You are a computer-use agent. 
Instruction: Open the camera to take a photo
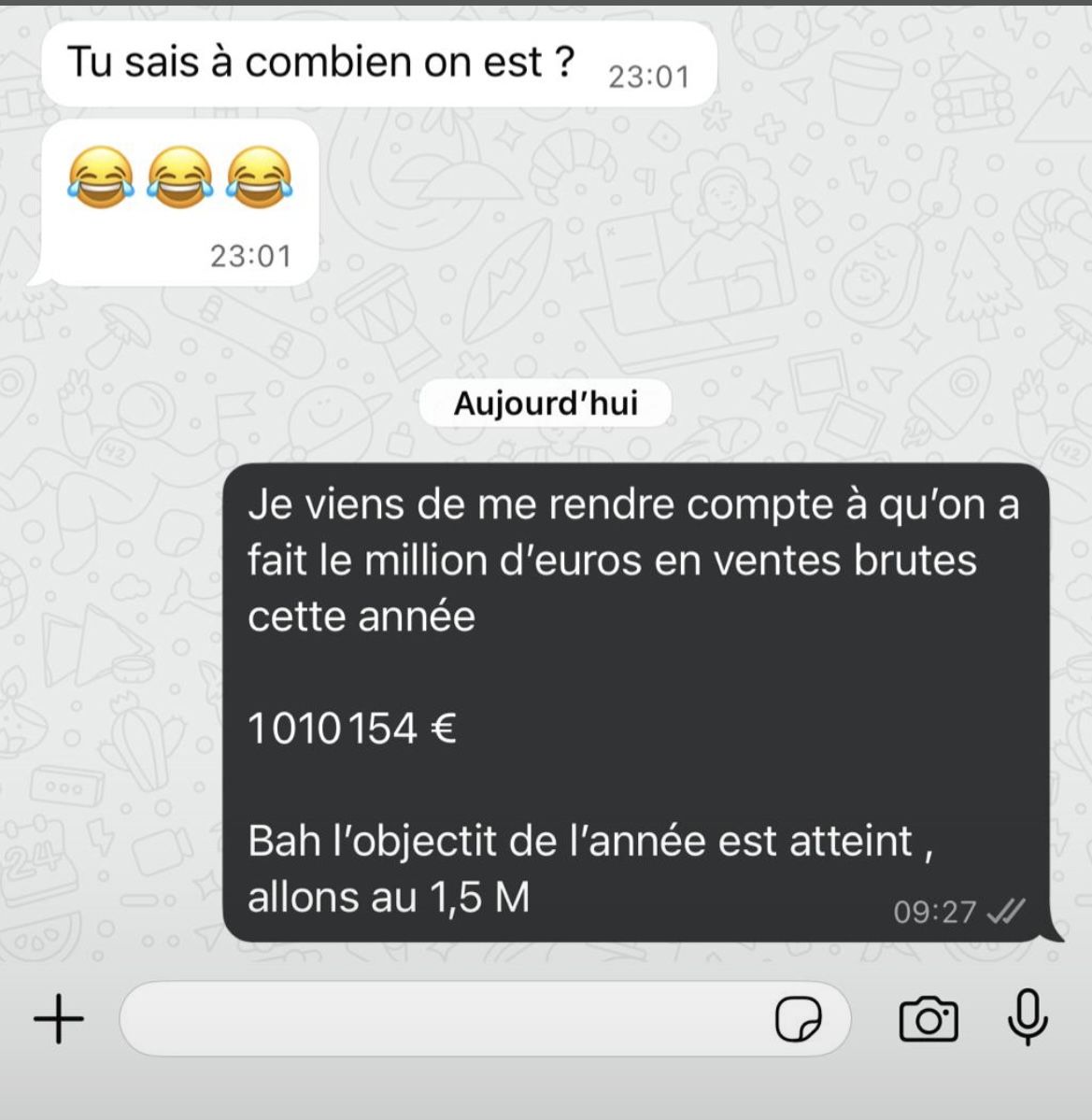tap(928, 1019)
